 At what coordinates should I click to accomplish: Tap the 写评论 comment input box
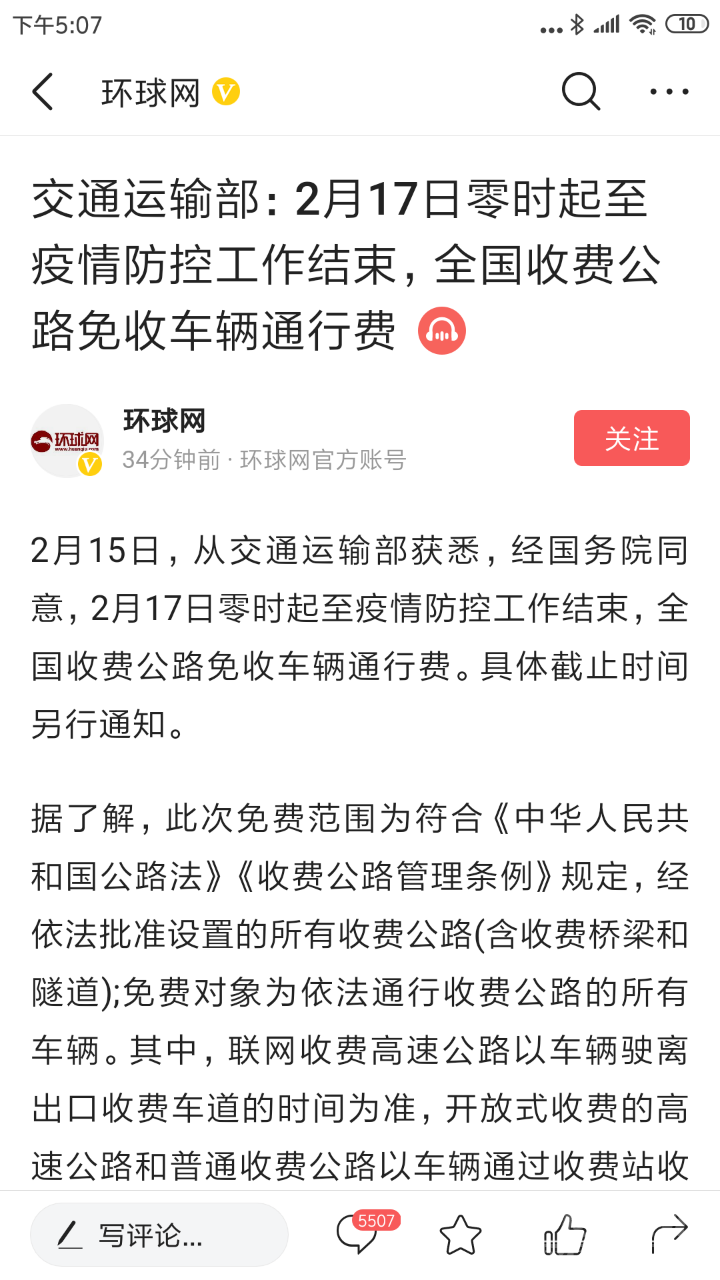[159, 1236]
